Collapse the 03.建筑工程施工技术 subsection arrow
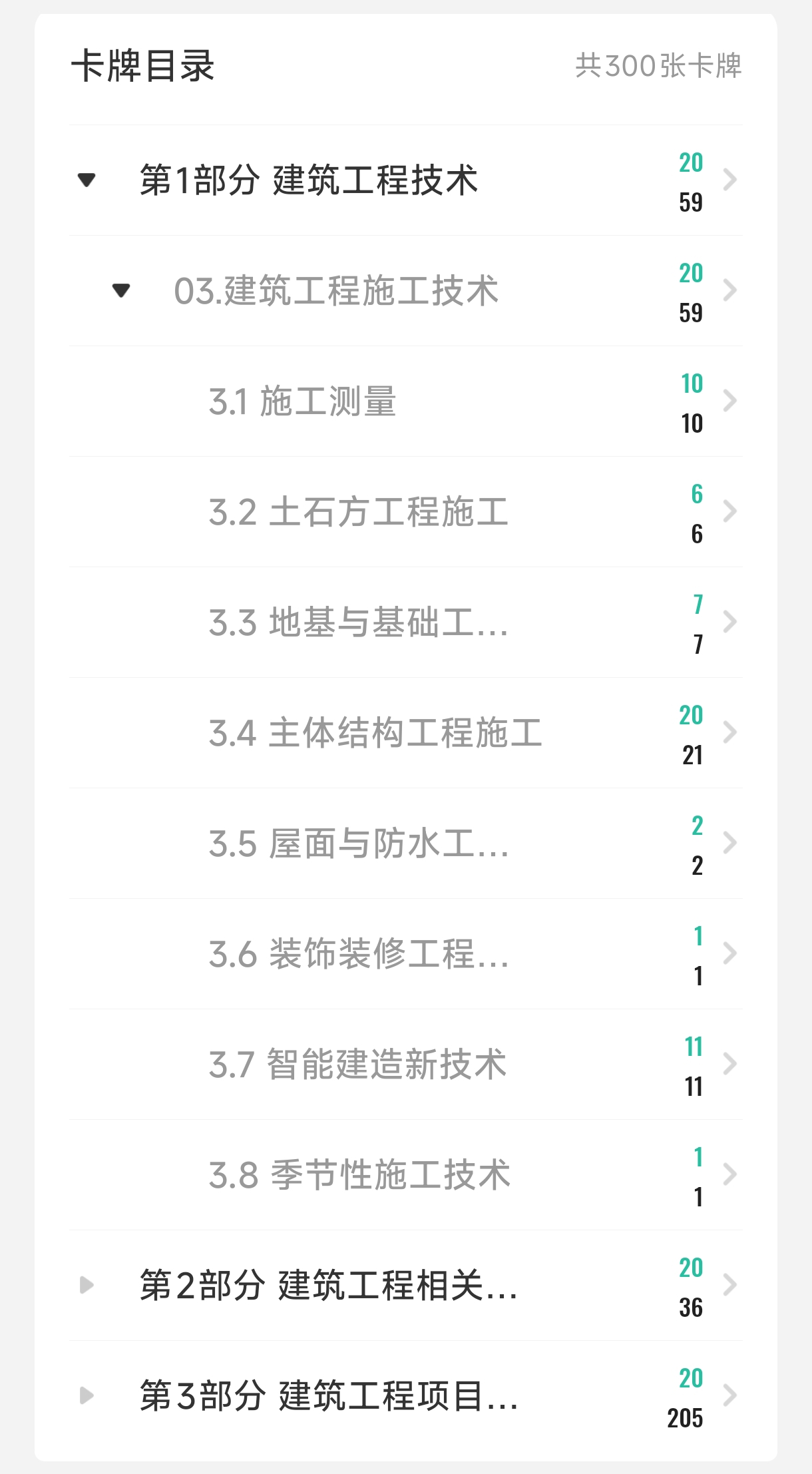Viewport: 812px width, 1474px height. pos(121,290)
